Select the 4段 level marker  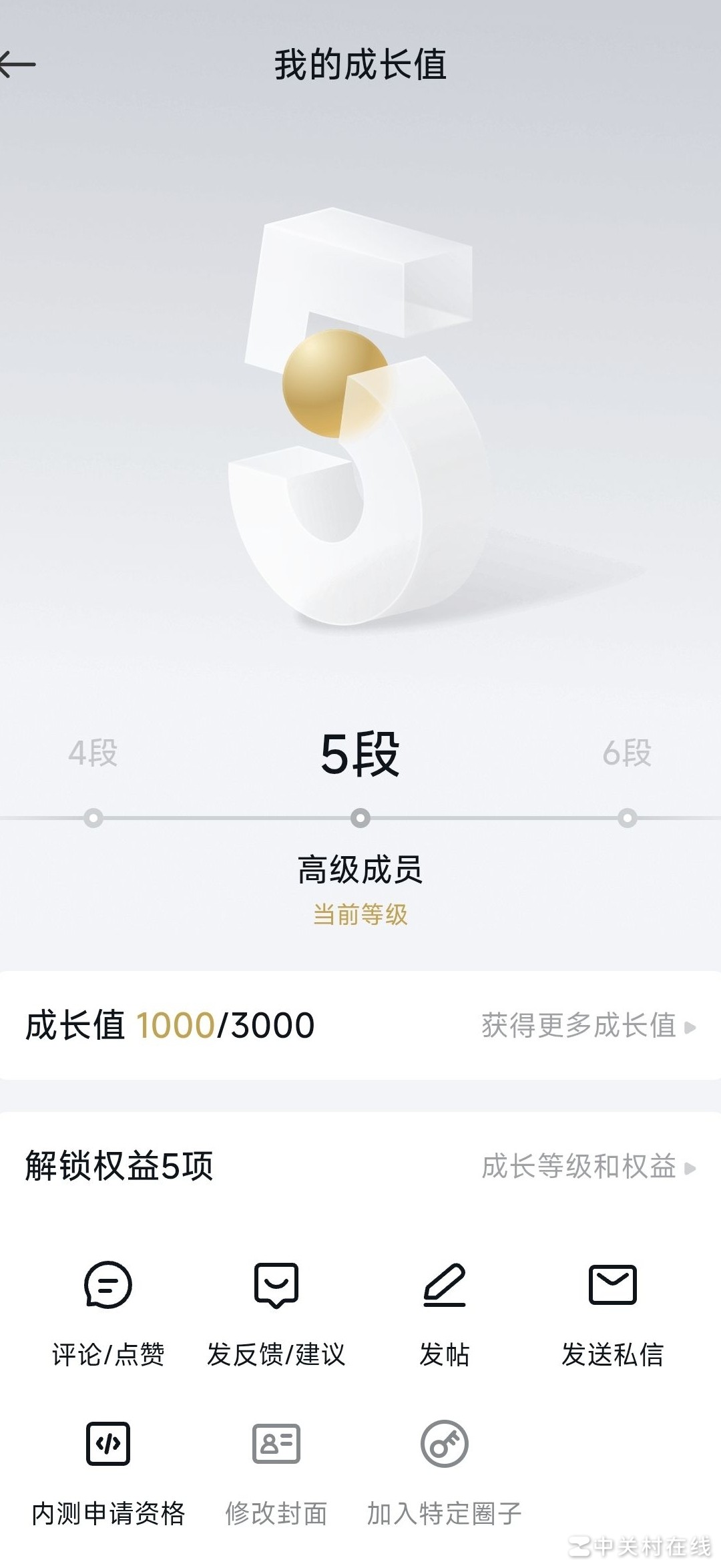(x=93, y=818)
